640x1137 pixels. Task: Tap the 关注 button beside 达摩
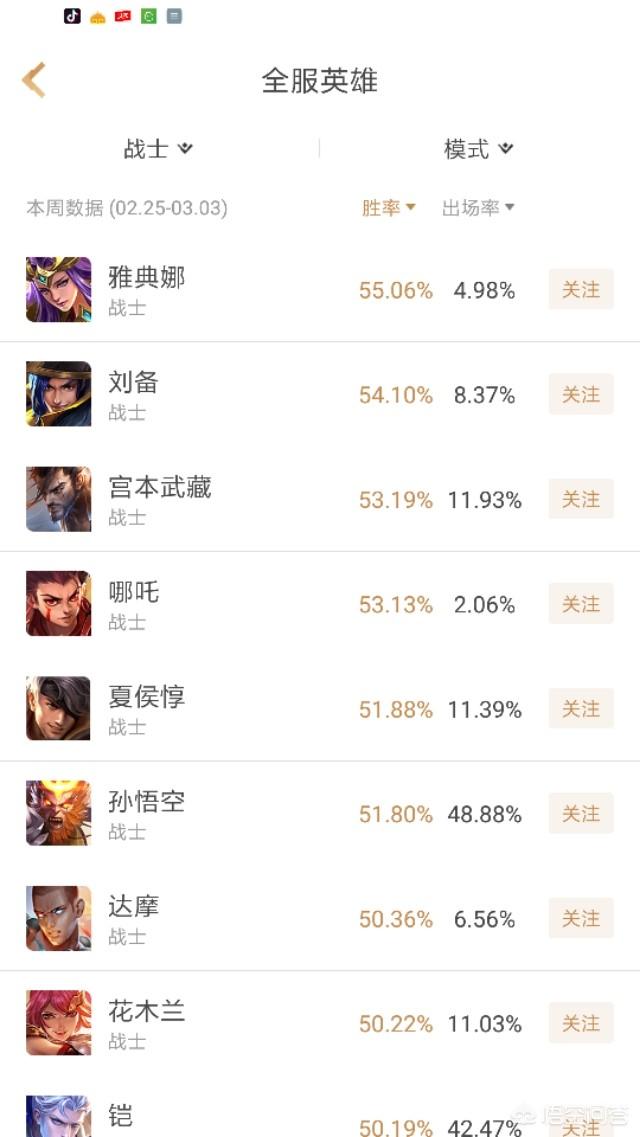tap(580, 919)
